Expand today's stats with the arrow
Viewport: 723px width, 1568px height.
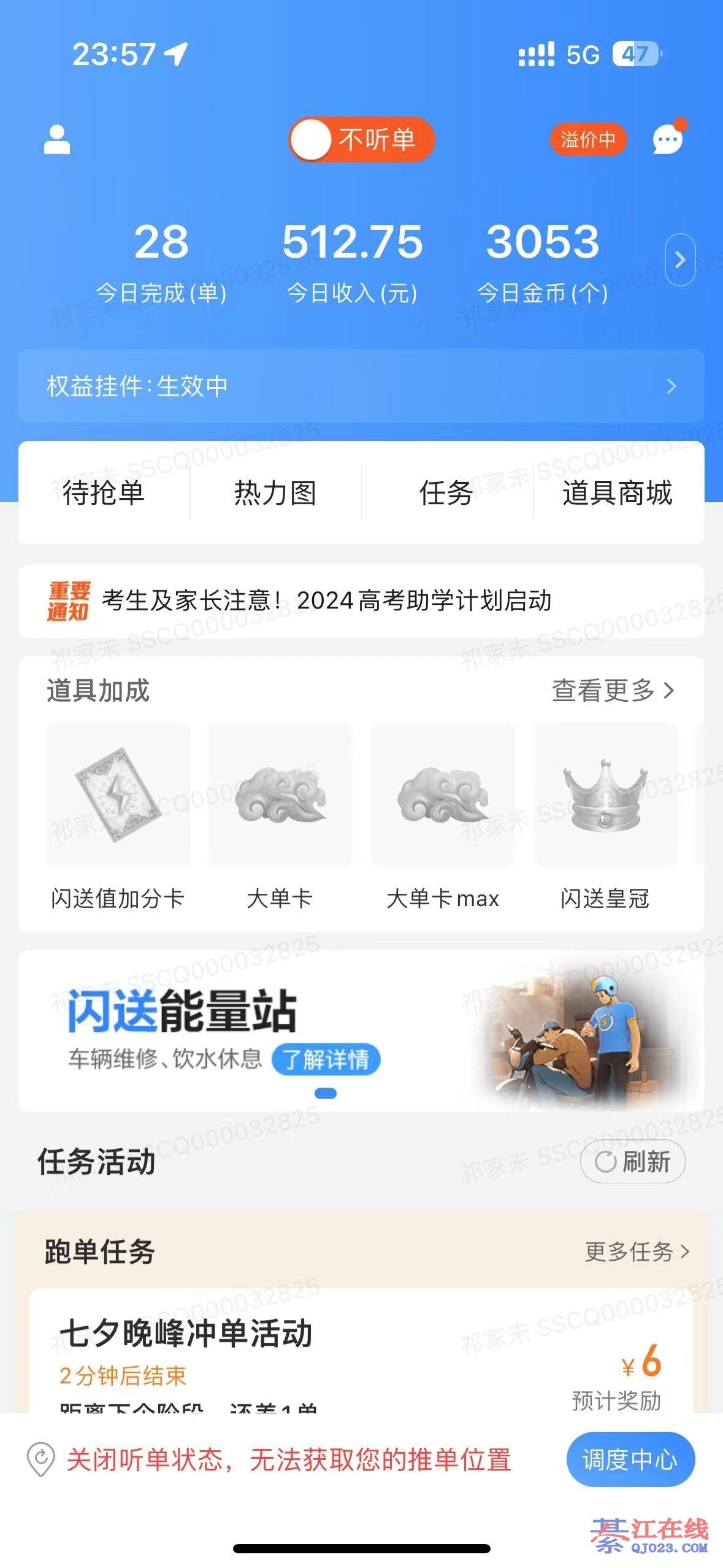[679, 259]
